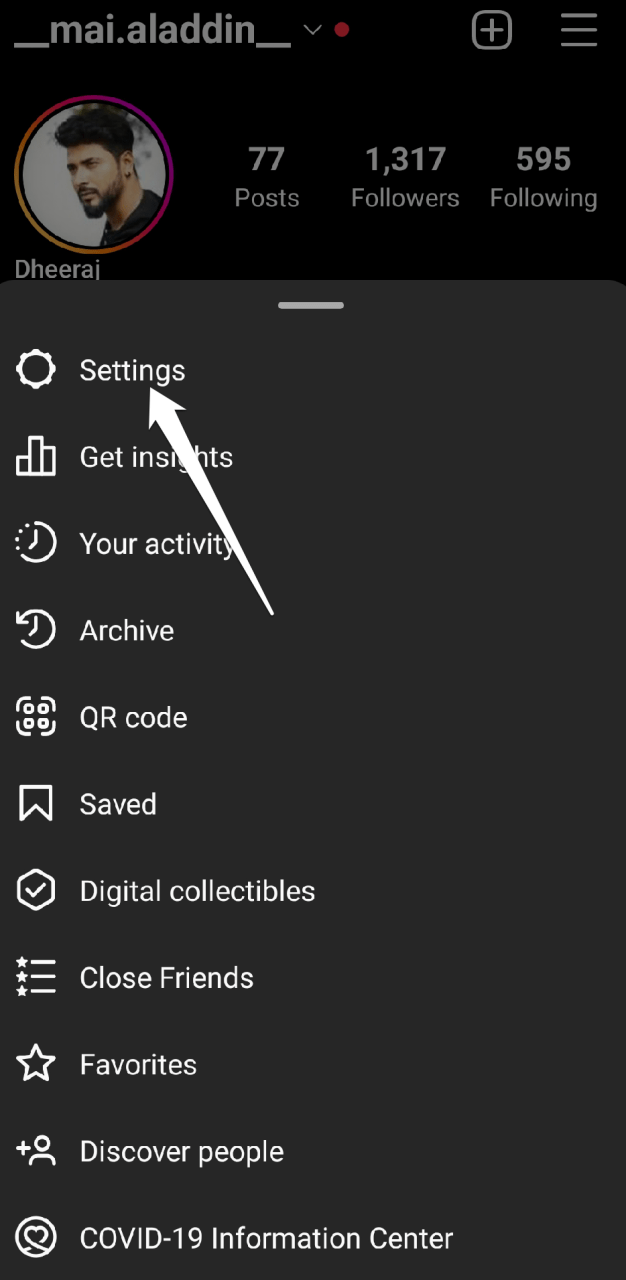Tap the hamburger menu icon
Viewport: 626px width, 1280px height.
coord(578,31)
